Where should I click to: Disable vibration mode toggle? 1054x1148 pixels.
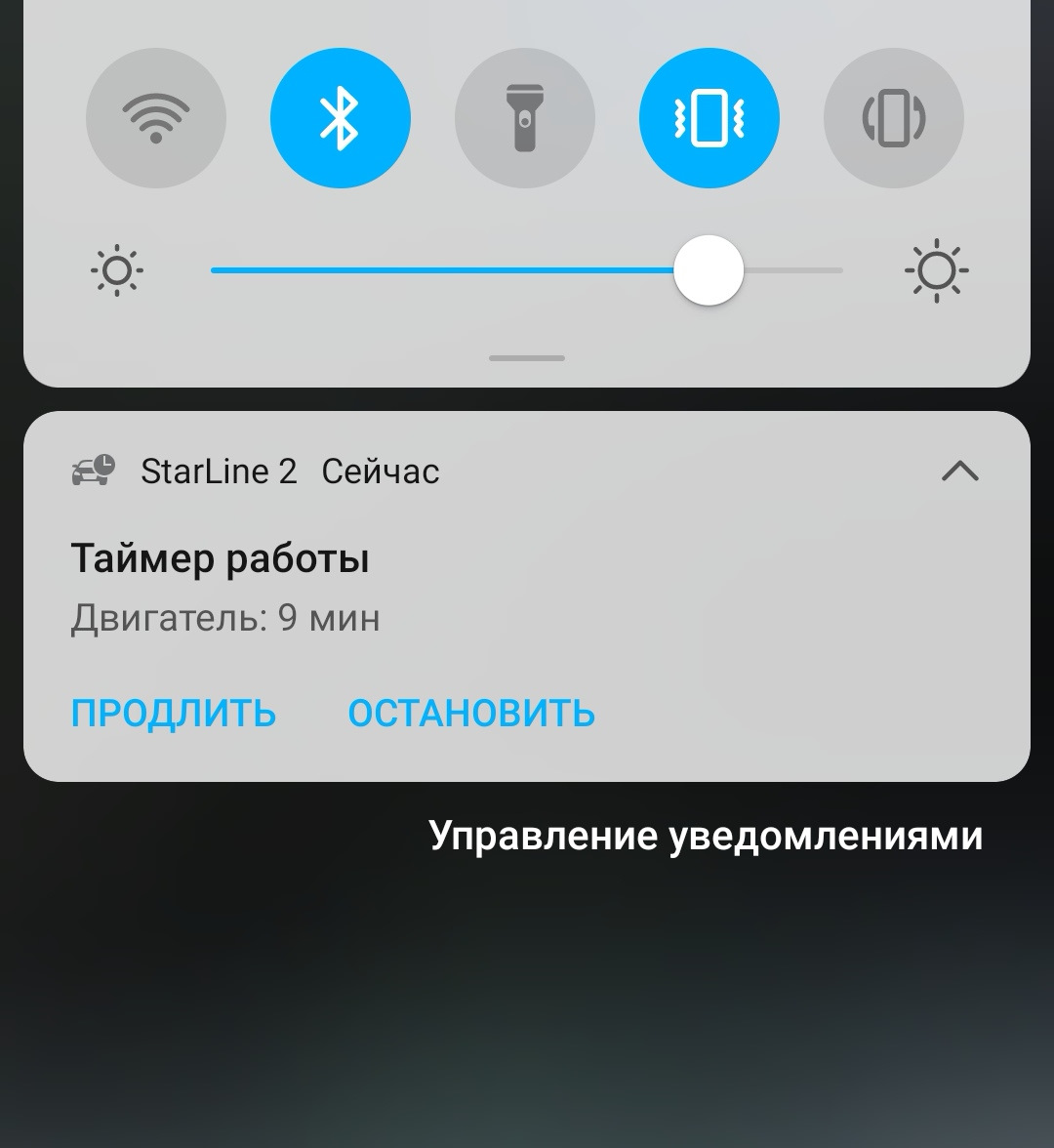coord(709,118)
